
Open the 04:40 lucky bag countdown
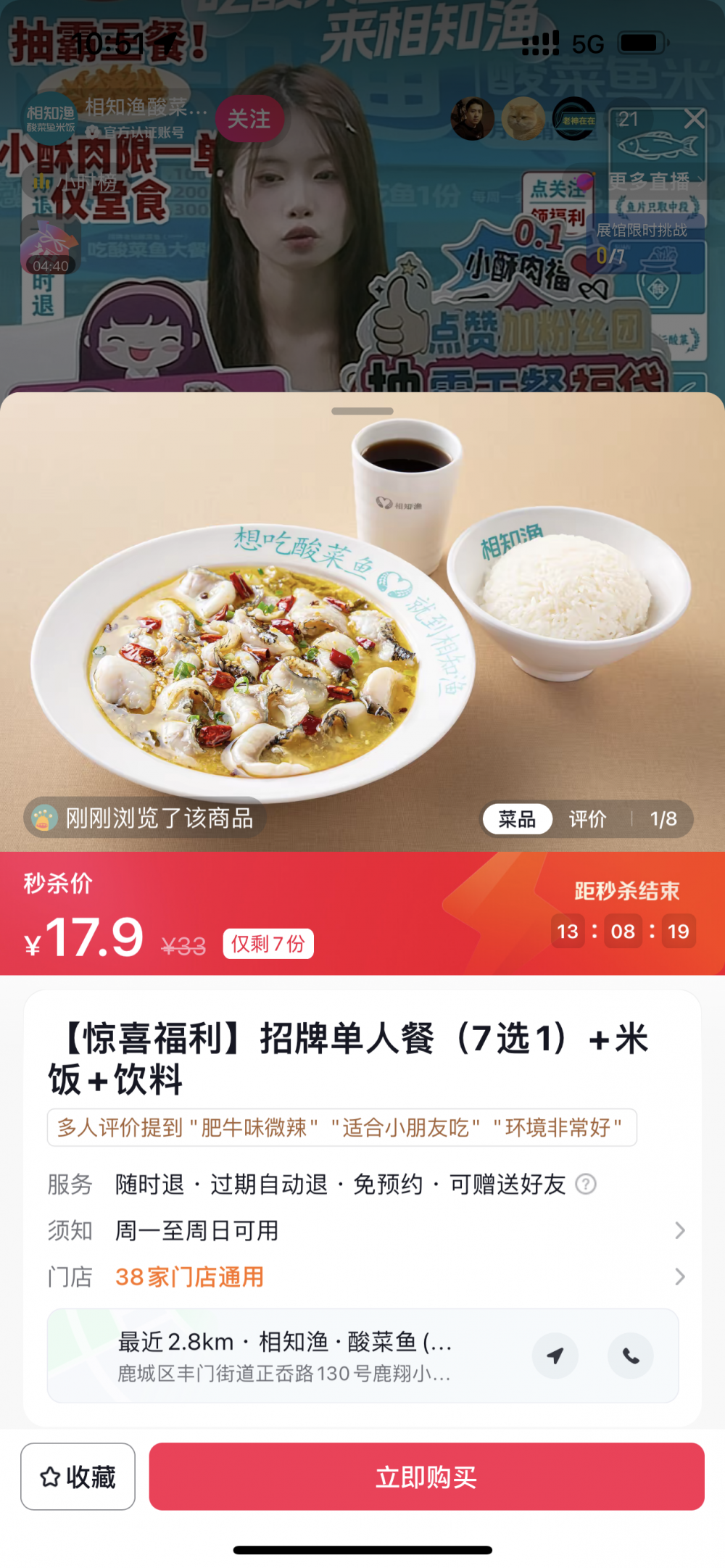coord(49,248)
